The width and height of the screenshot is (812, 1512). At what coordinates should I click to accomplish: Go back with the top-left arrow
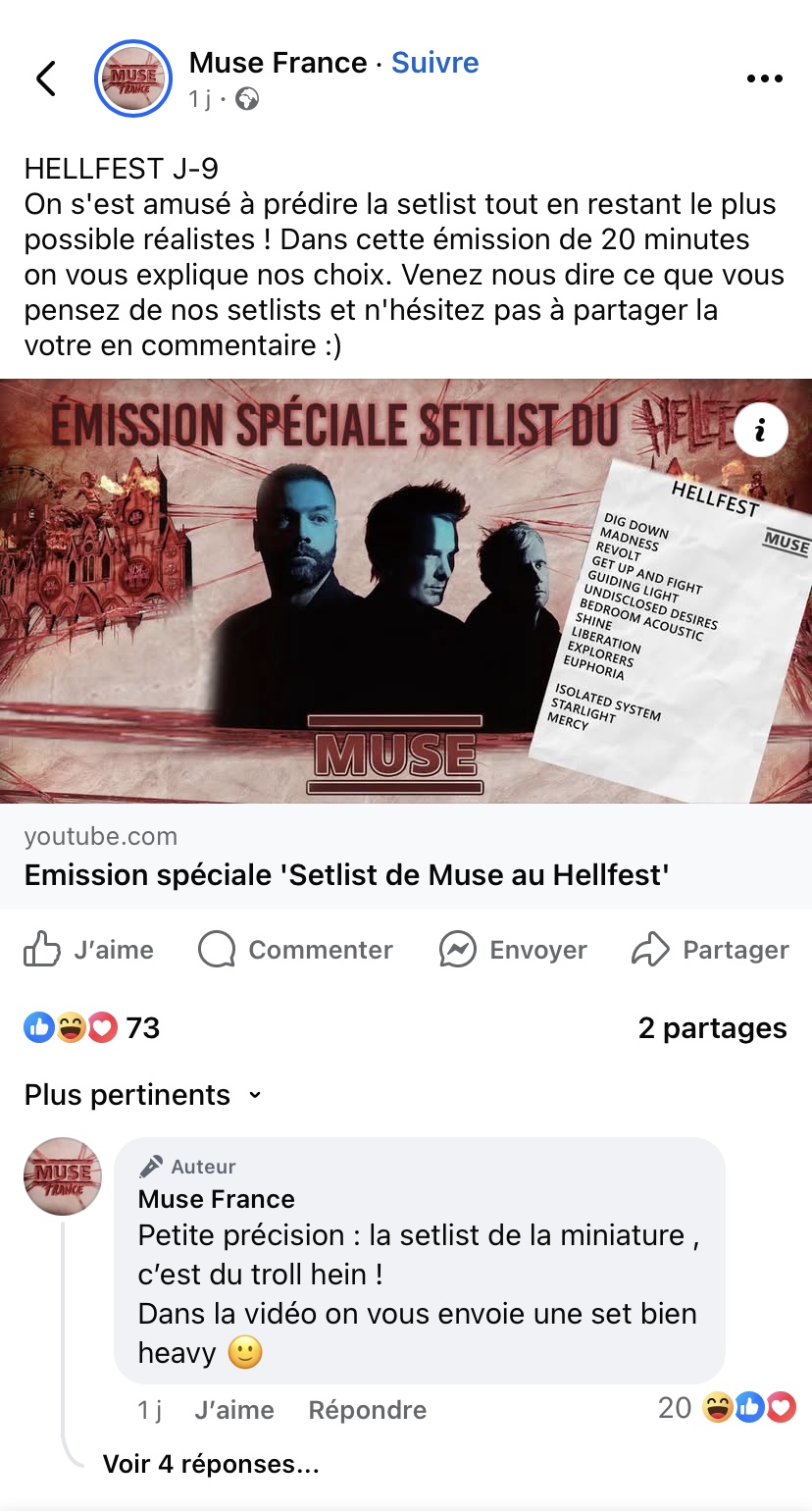coord(46,78)
